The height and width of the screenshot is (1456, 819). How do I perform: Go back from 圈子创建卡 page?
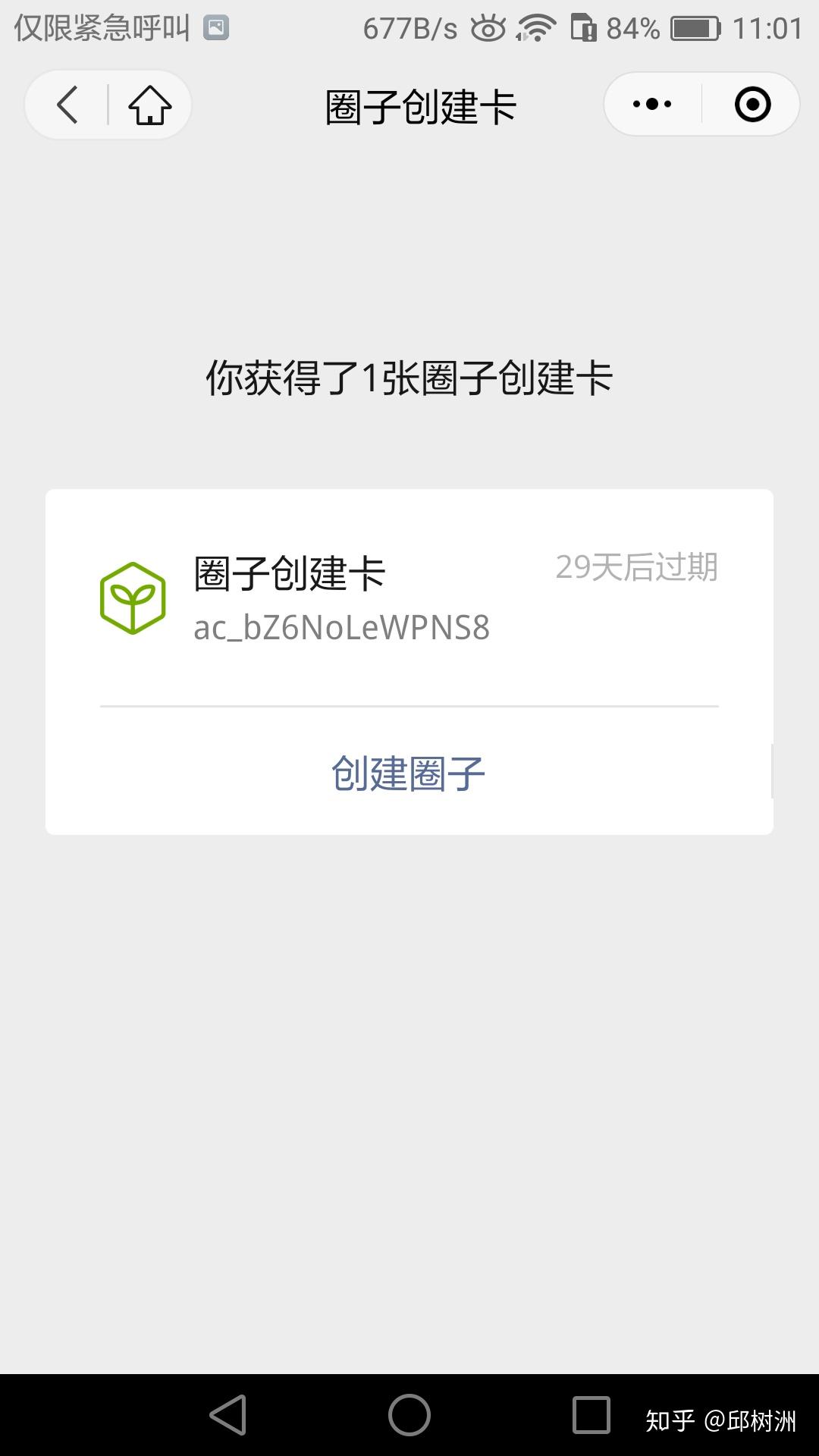67,105
